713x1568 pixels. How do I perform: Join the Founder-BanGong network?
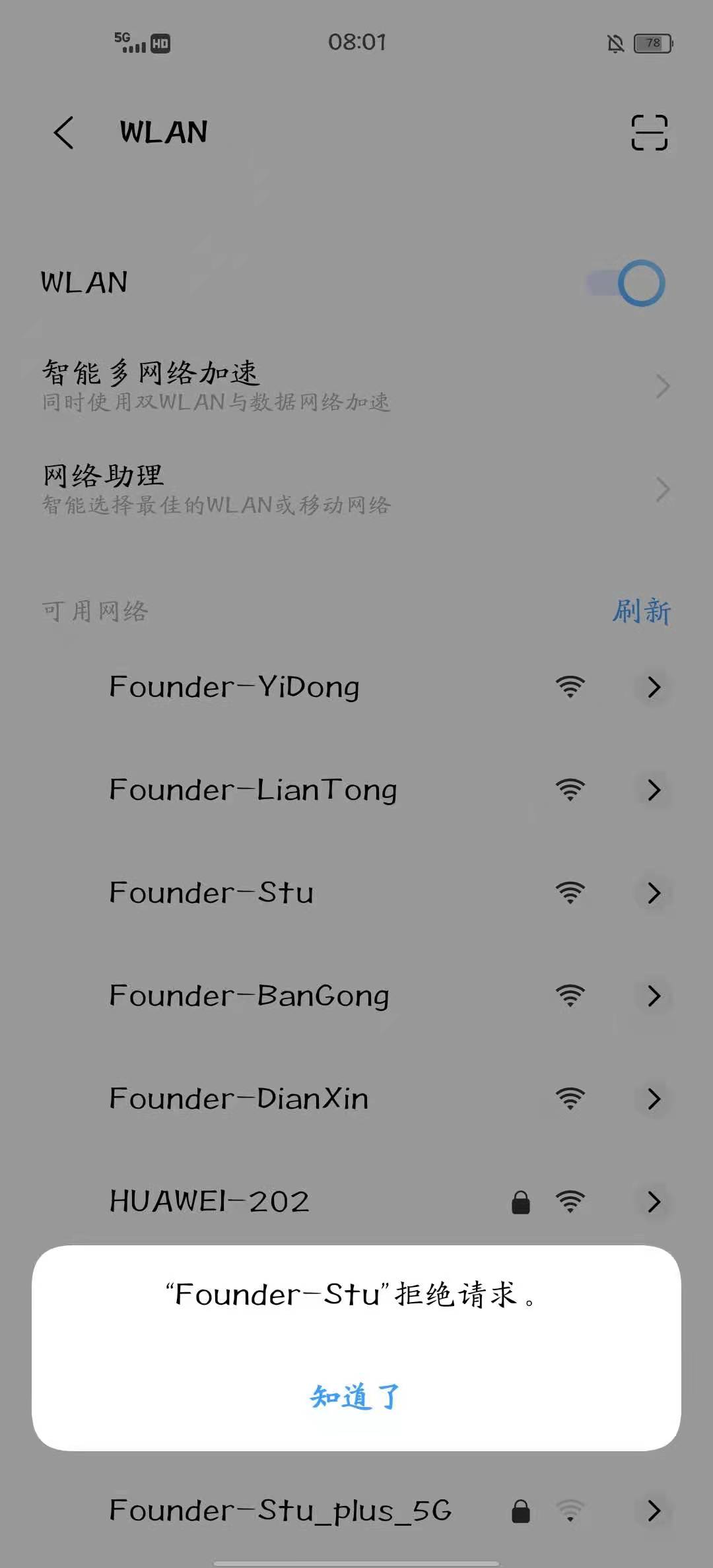pyautogui.click(x=249, y=996)
